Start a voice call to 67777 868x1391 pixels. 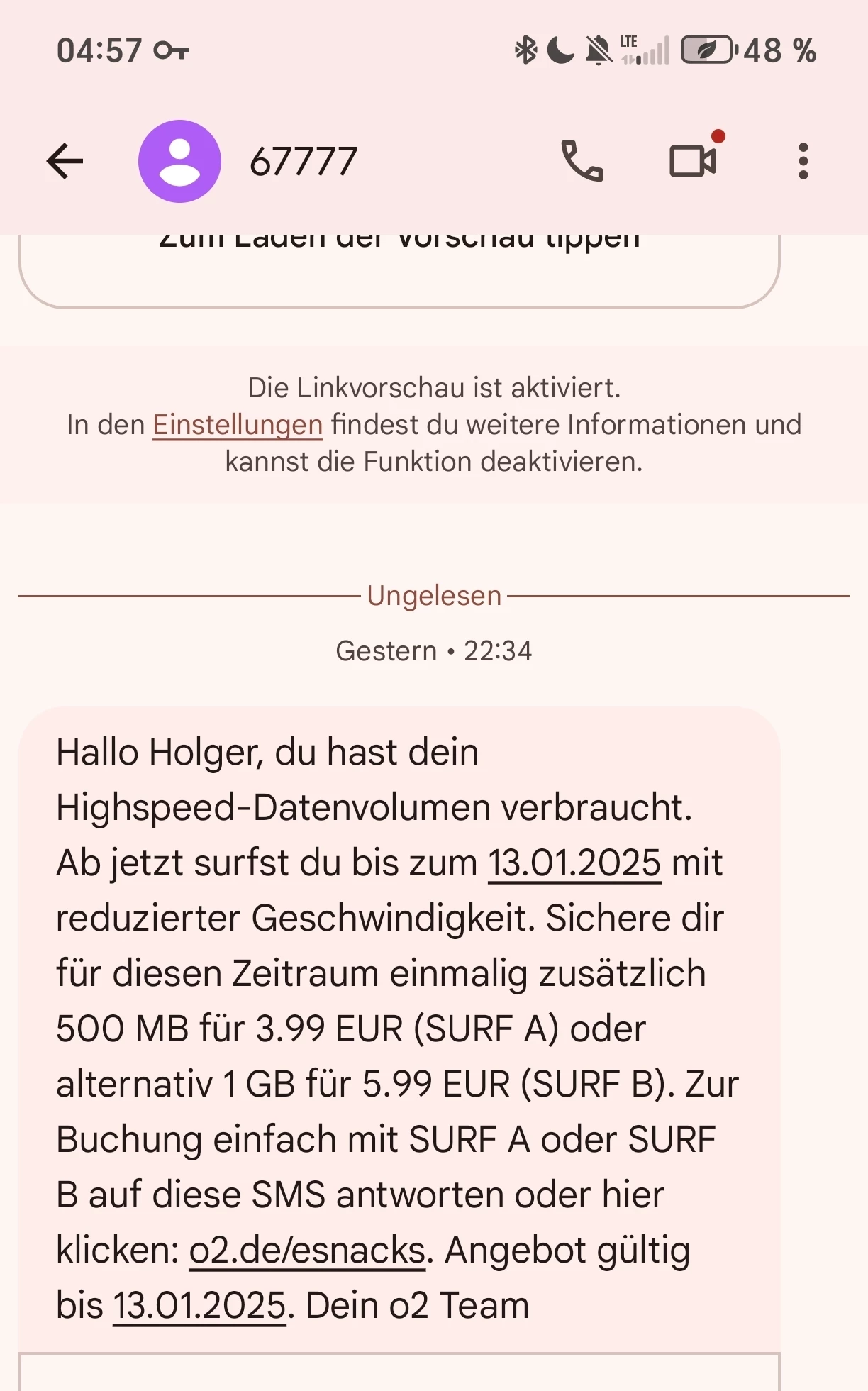[x=582, y=162]
